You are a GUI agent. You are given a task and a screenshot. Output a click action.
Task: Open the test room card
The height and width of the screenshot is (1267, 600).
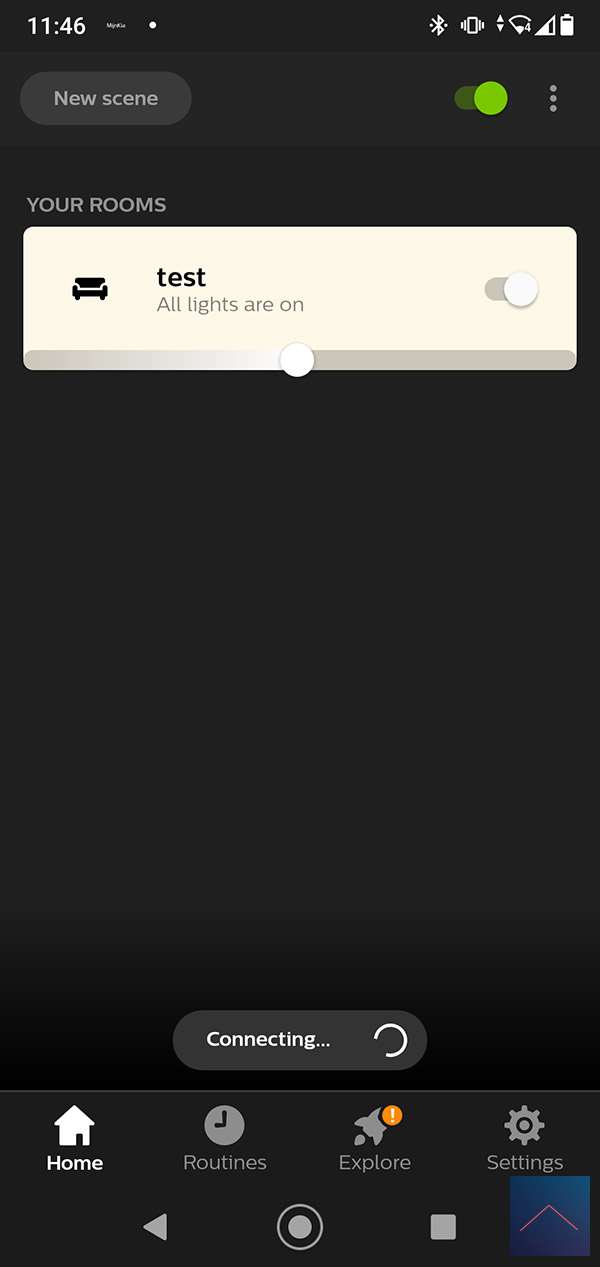coord(230,288)
